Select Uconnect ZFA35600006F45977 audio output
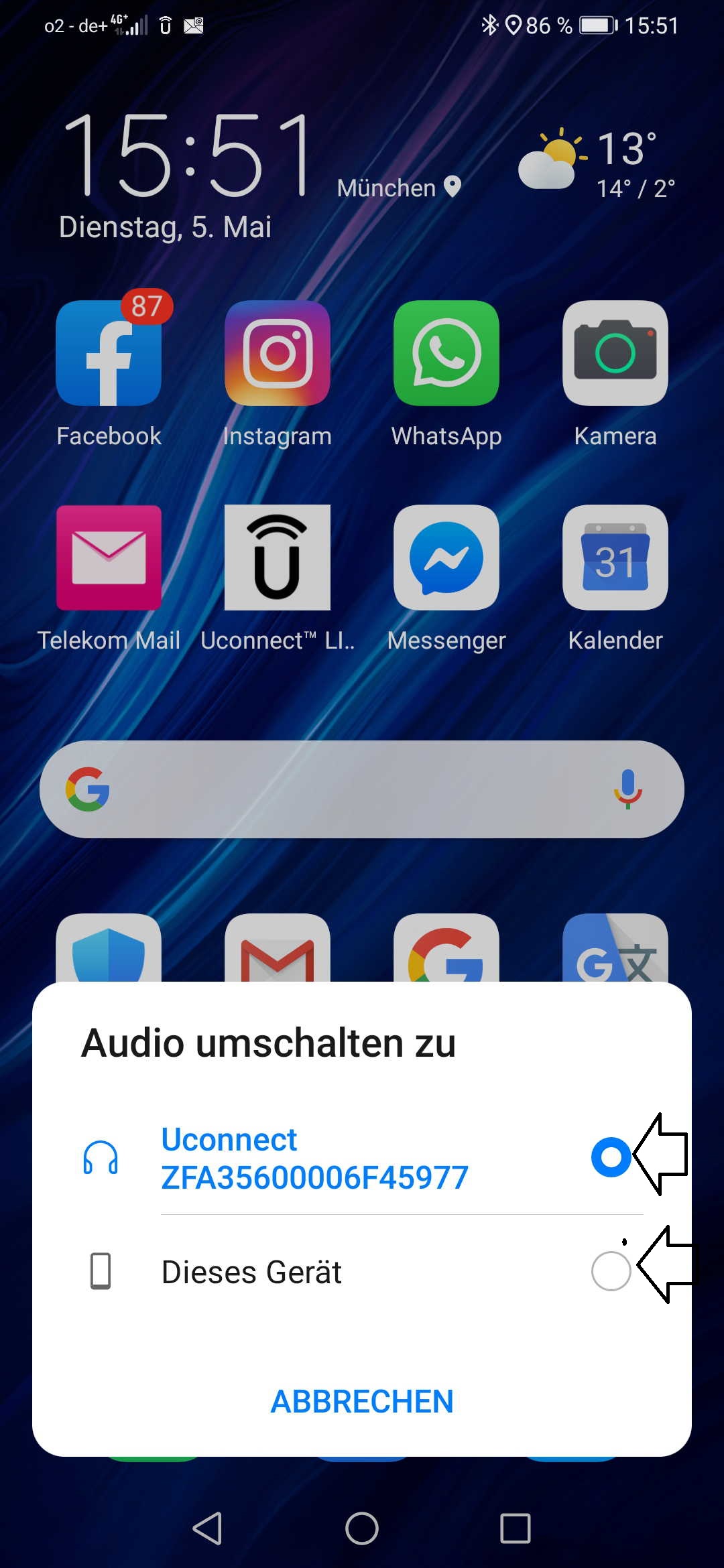Screen dimensions: 724x1568 point(611,1157)
